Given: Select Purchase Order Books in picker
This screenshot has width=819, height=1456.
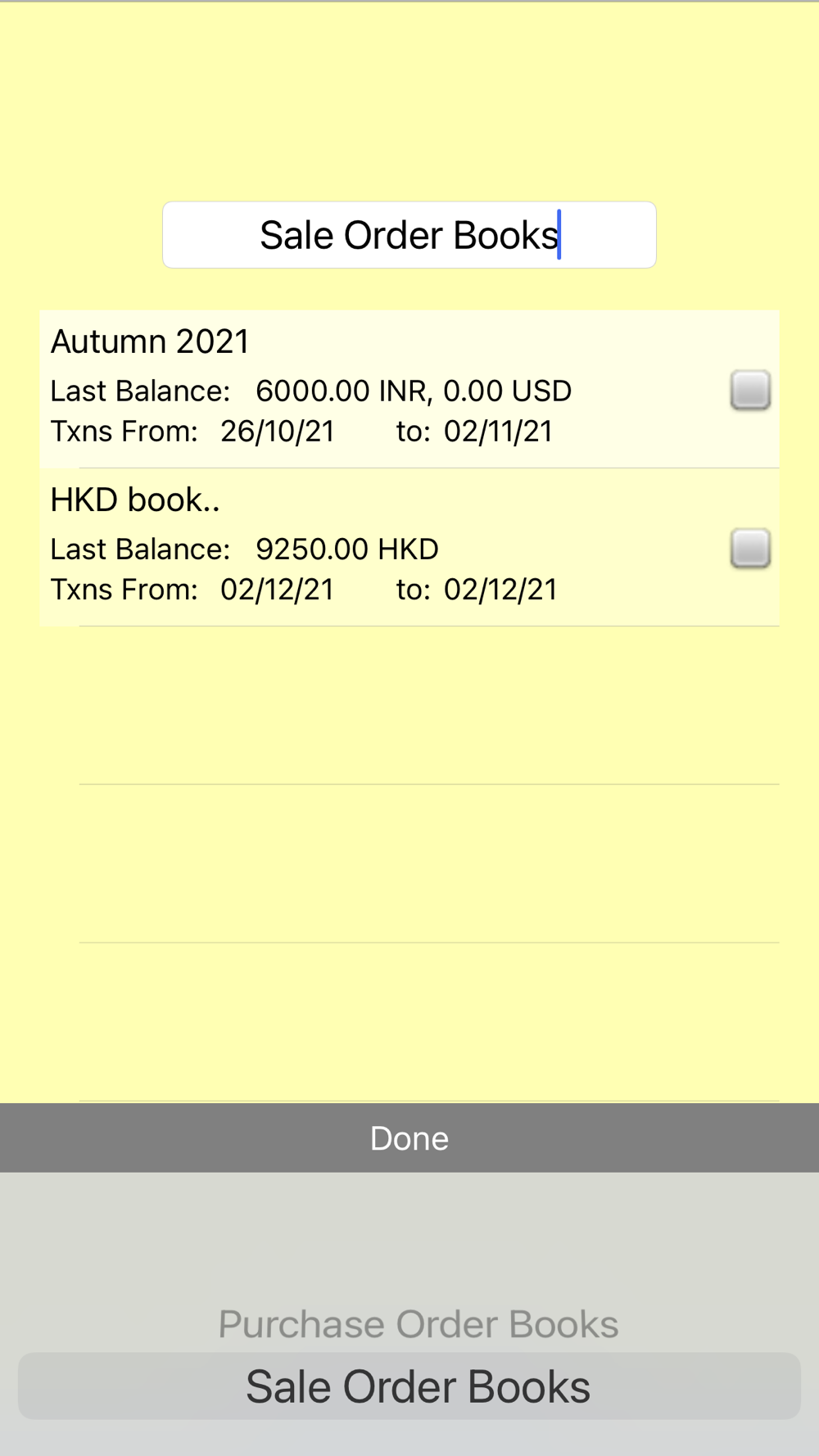Looking at the screenshot, I should (418, 1324).
